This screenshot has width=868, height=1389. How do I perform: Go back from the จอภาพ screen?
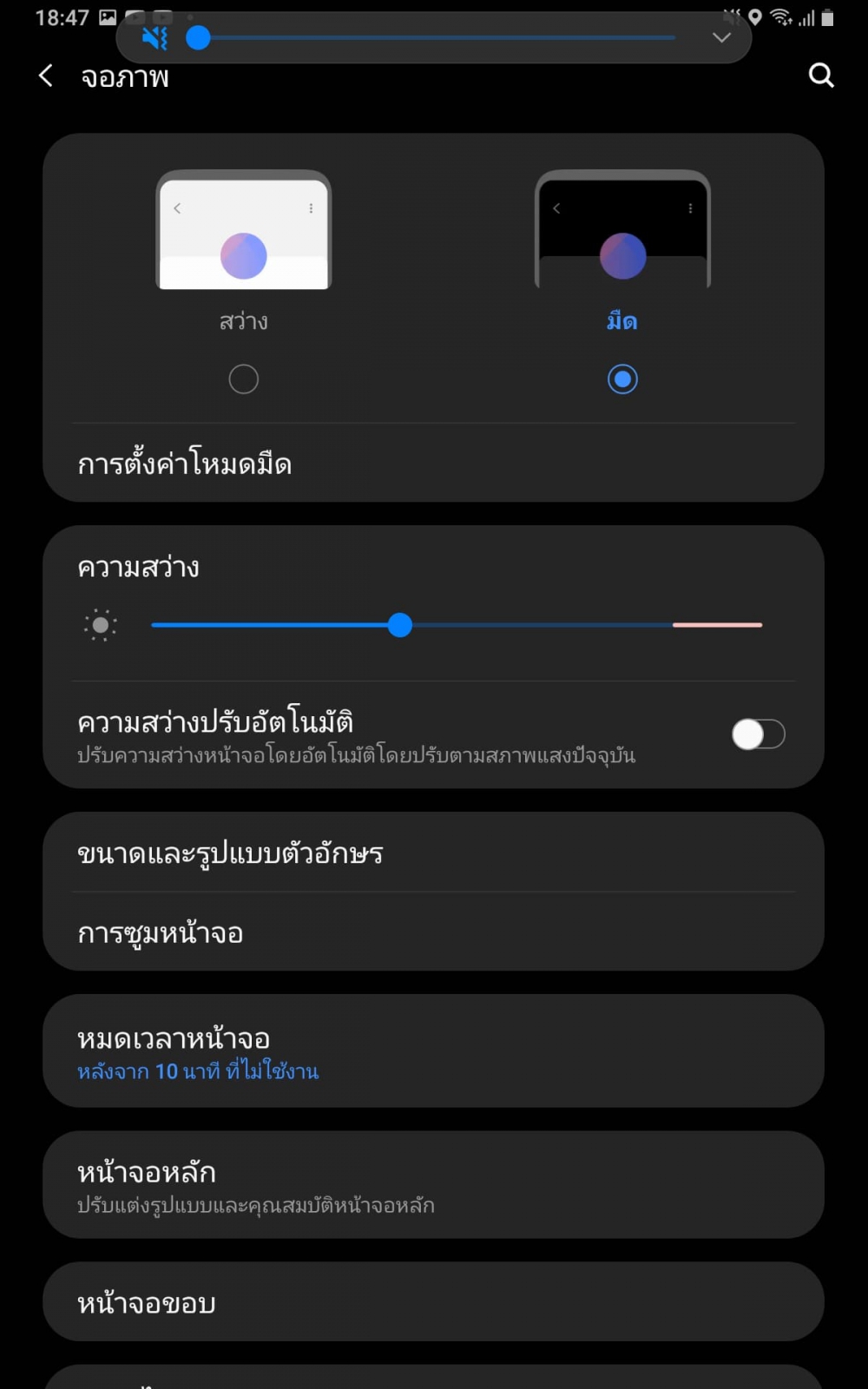pos(47,76)
